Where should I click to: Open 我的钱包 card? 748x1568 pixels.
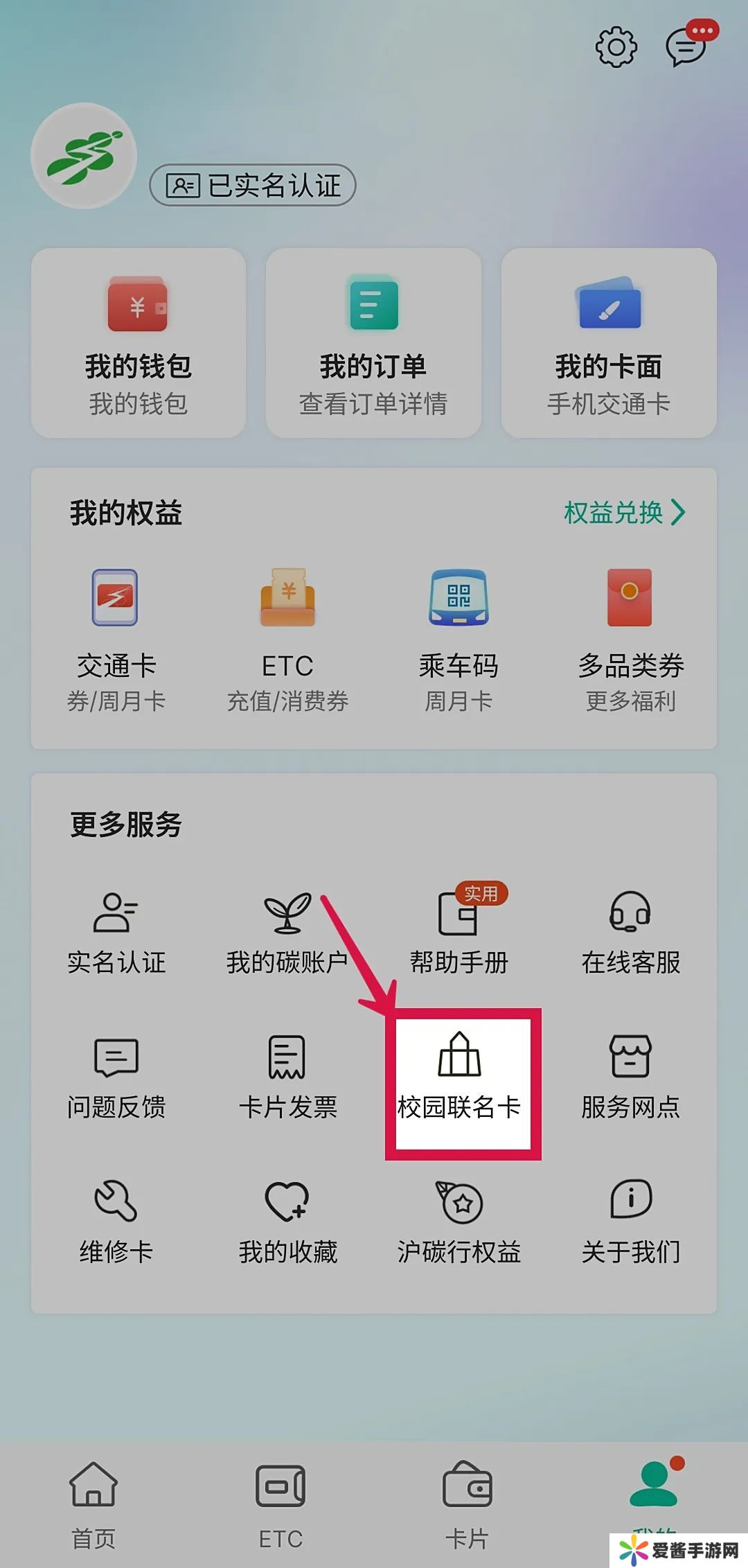139,343
